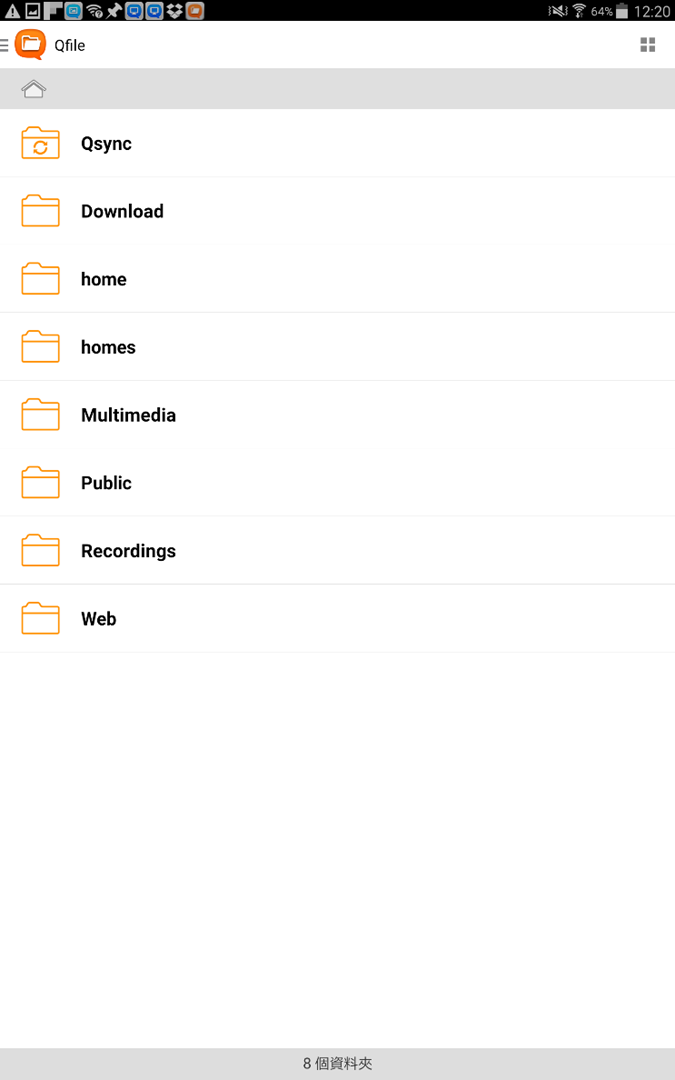Open the navigation drawer menu
This screenshot has height=1080, width=675.
coord(6,45)
